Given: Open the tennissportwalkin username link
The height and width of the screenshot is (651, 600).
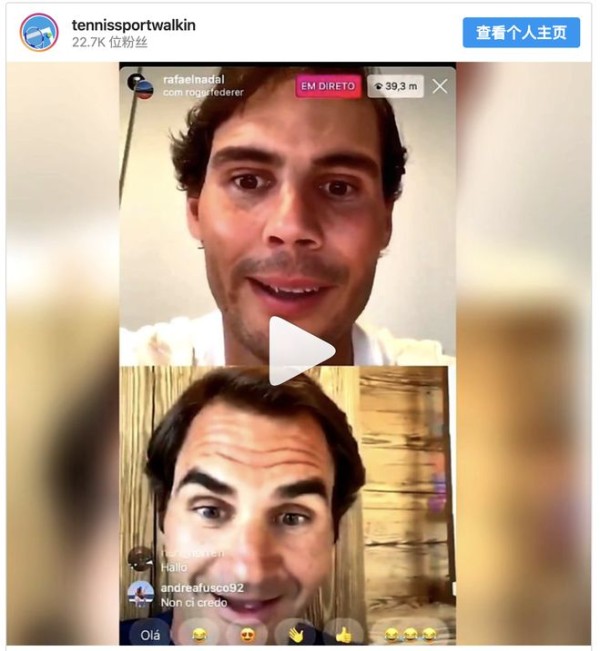Looking at the screenshot, I should 133,25.
